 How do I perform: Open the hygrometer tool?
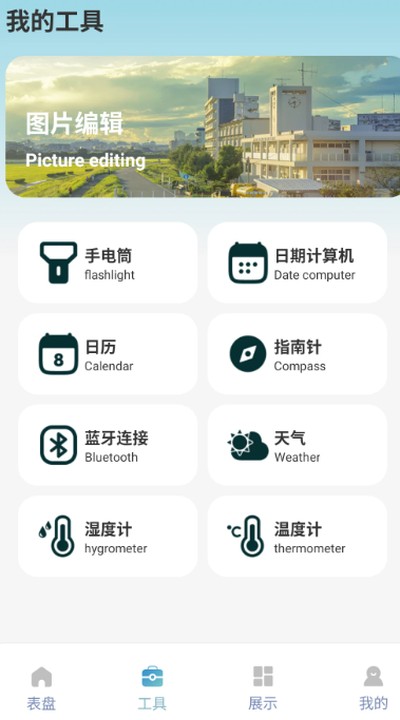click(108, 536)
